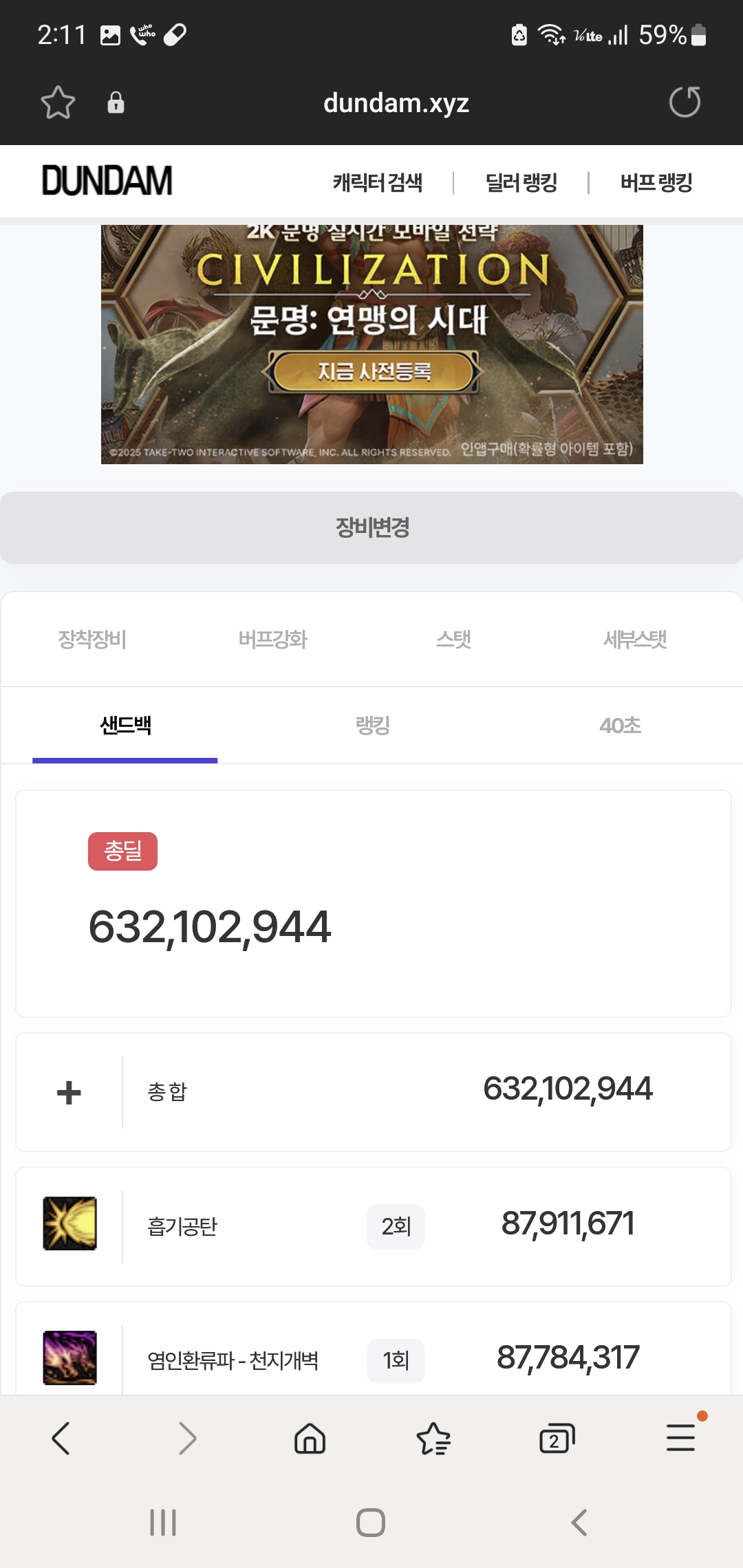The width and height of the screenshot is (743, 1568).
Task: Open the 버프 랭킹 page
Action: pyautogui.click(x=656, y=183)
